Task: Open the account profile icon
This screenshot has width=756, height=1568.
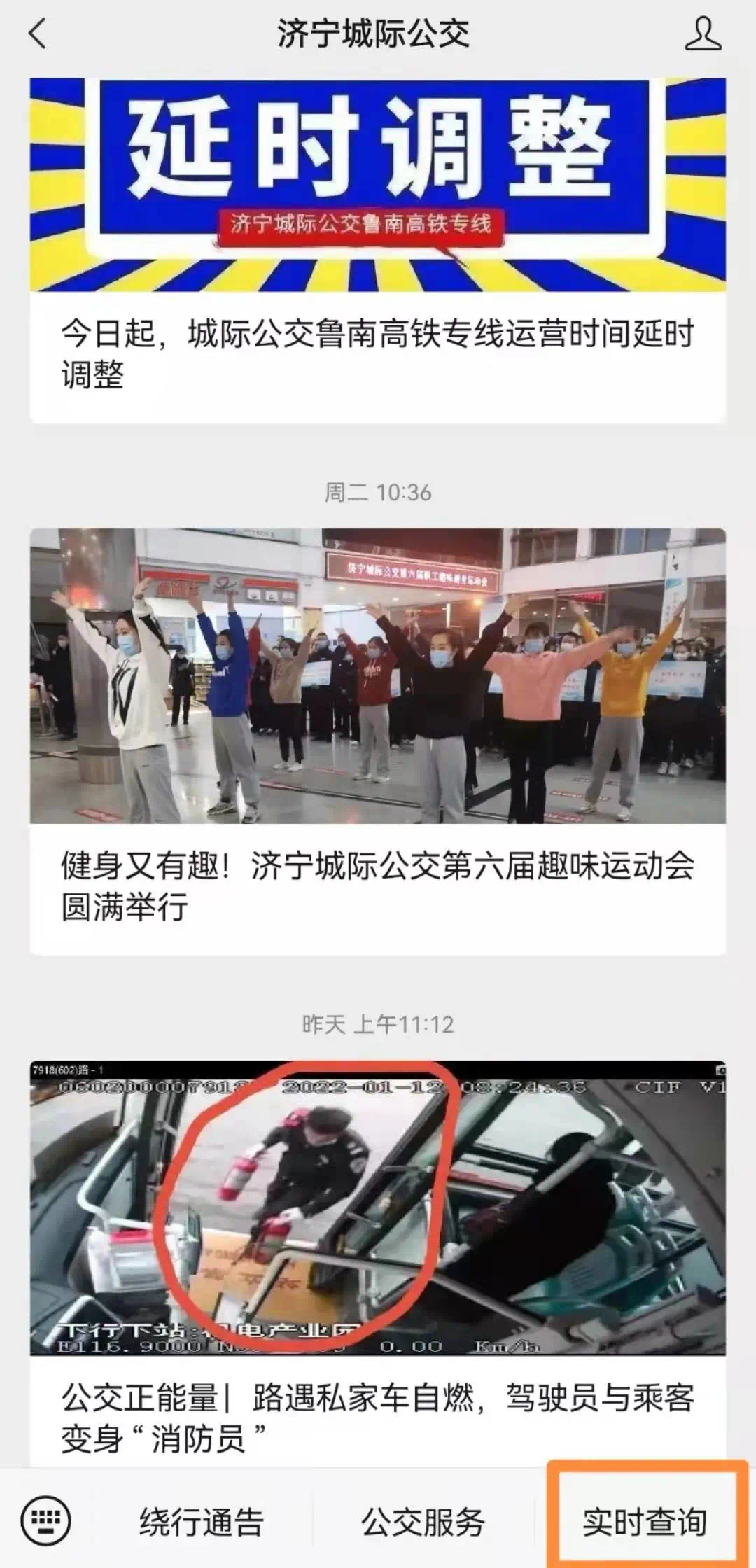Action: [703, 34]
